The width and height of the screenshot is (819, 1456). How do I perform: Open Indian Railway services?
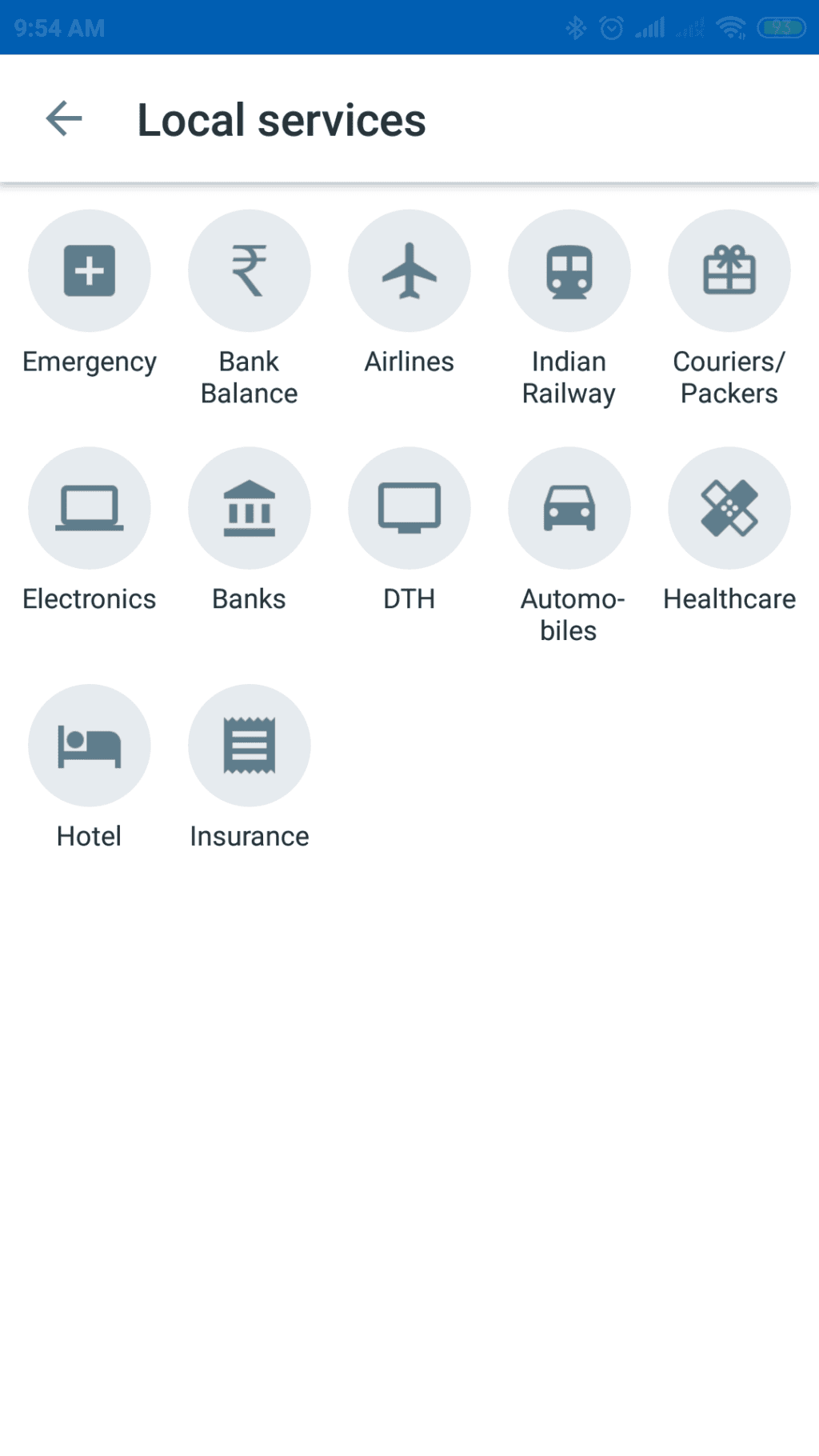[x=569, y=271]
